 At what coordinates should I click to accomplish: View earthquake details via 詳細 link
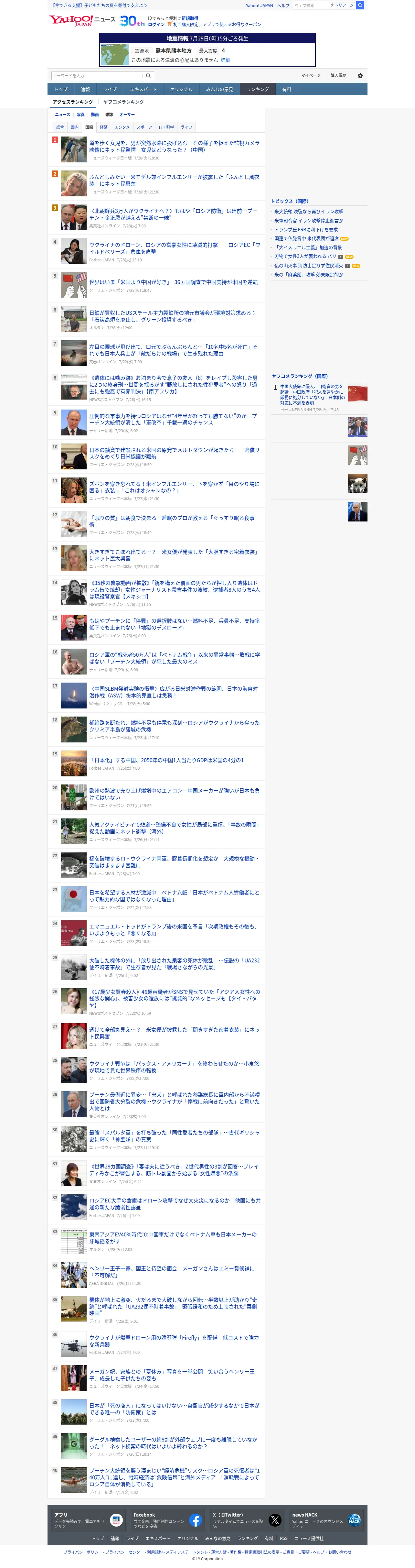(x=225, y=60)
